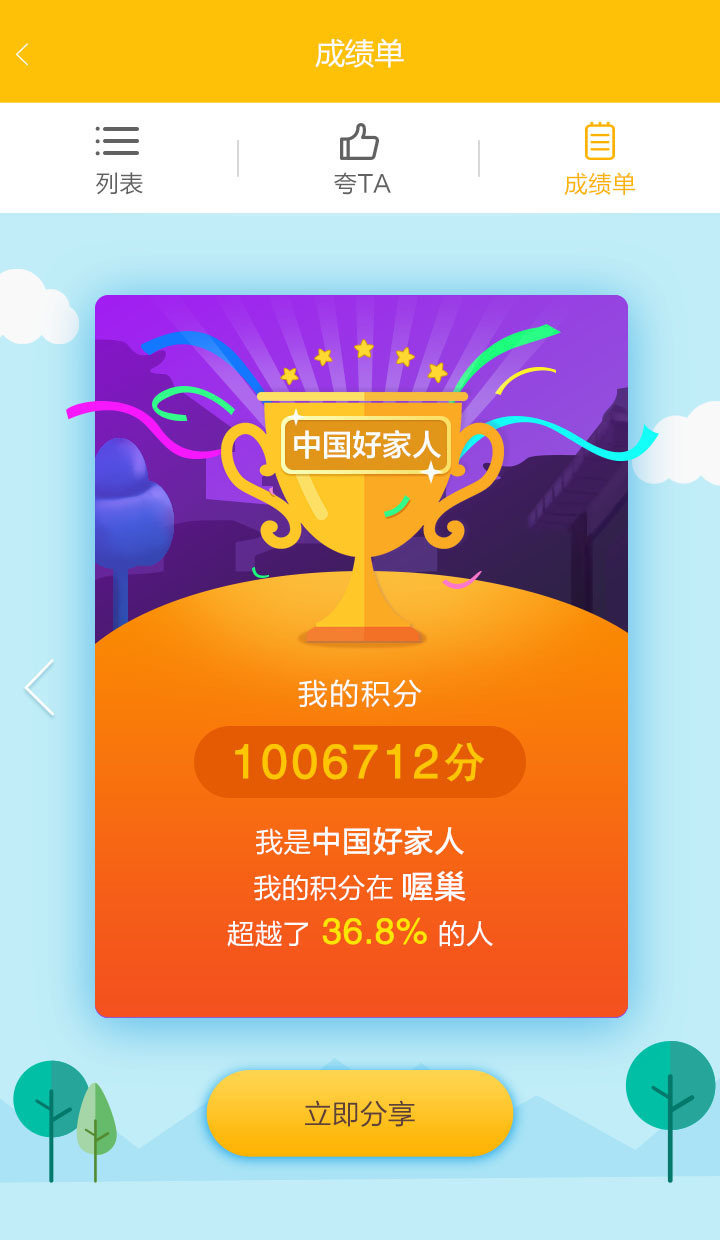Tap the 立即分享 button
The image size is (720, 1240).
point(360,1113)
